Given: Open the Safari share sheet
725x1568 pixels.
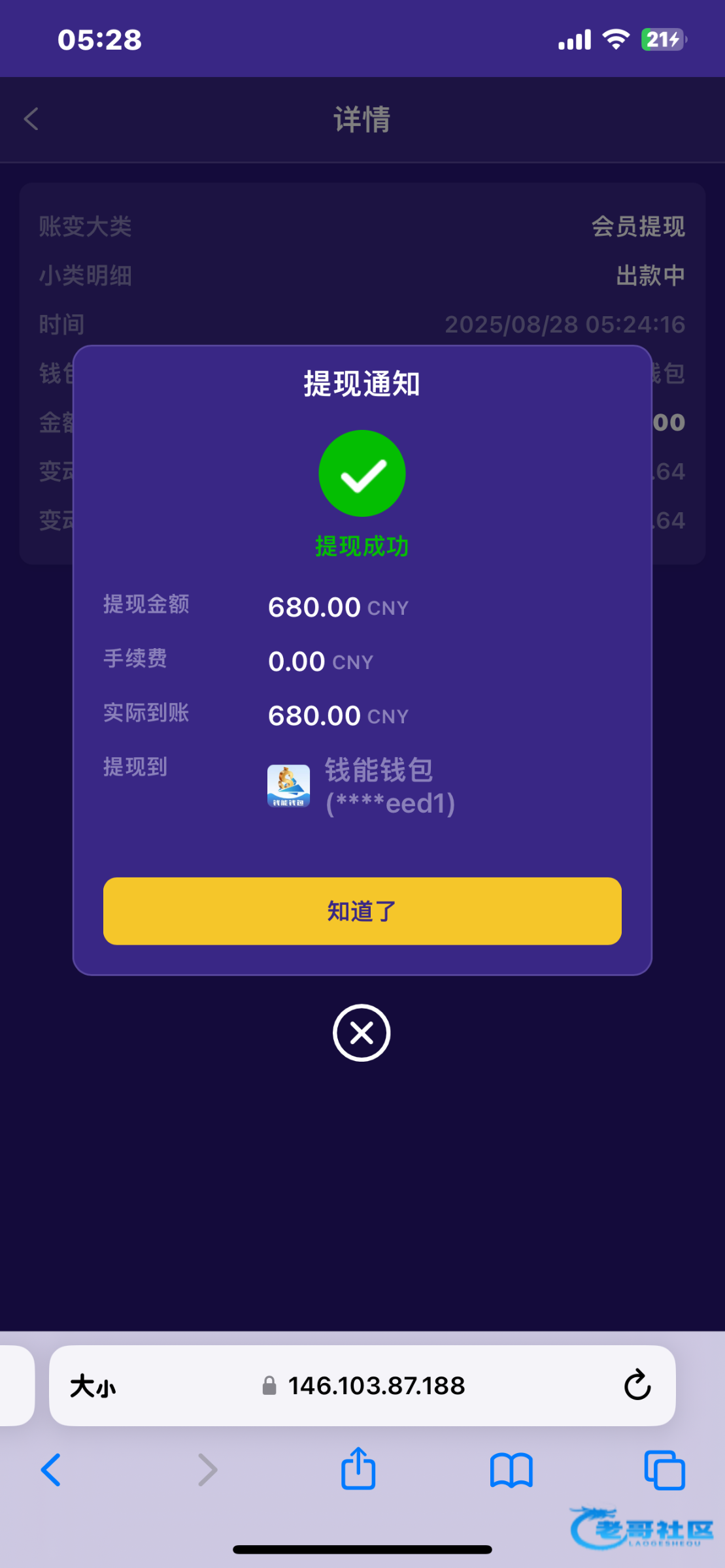Looking at the screenshot, I should click(358, 1469).
